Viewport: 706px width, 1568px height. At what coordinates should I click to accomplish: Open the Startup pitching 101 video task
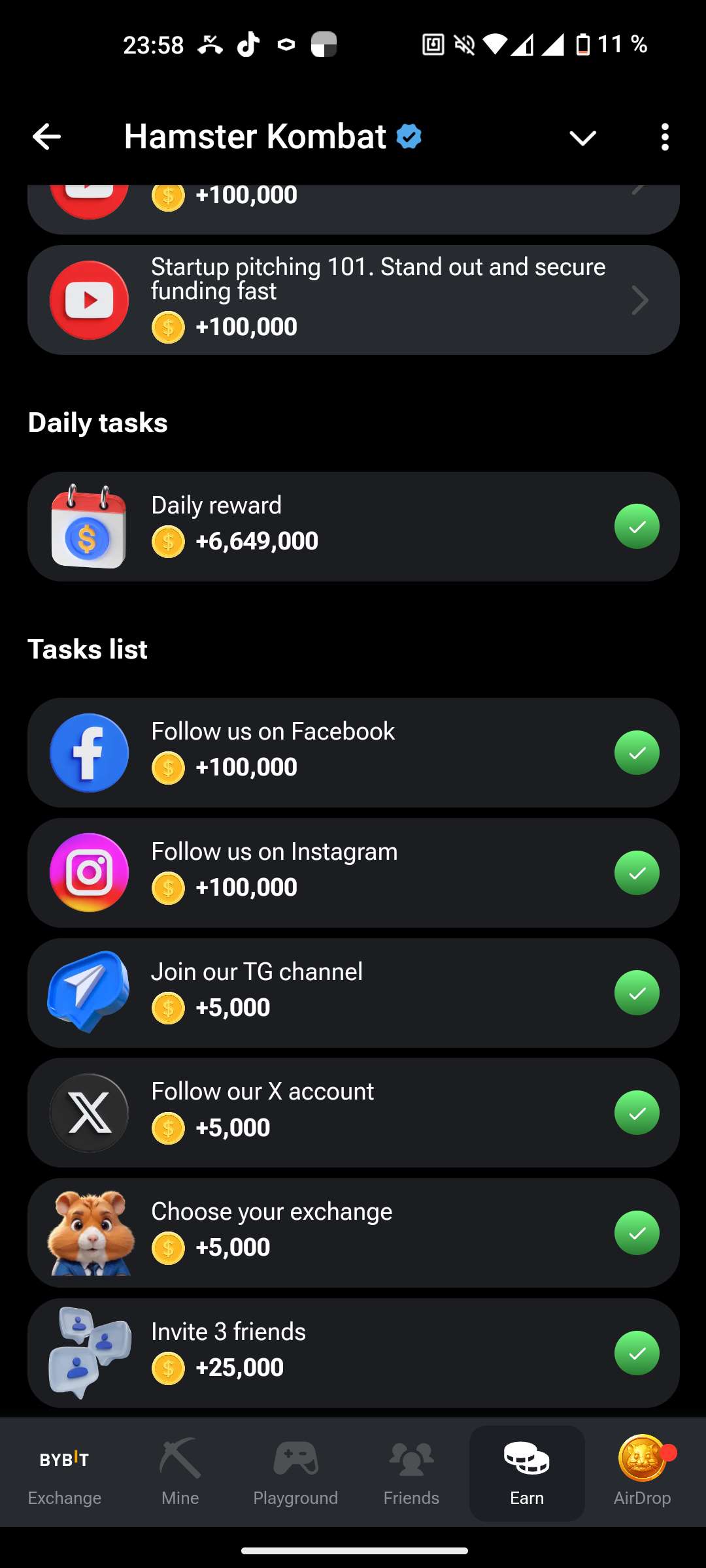point(353,300)
